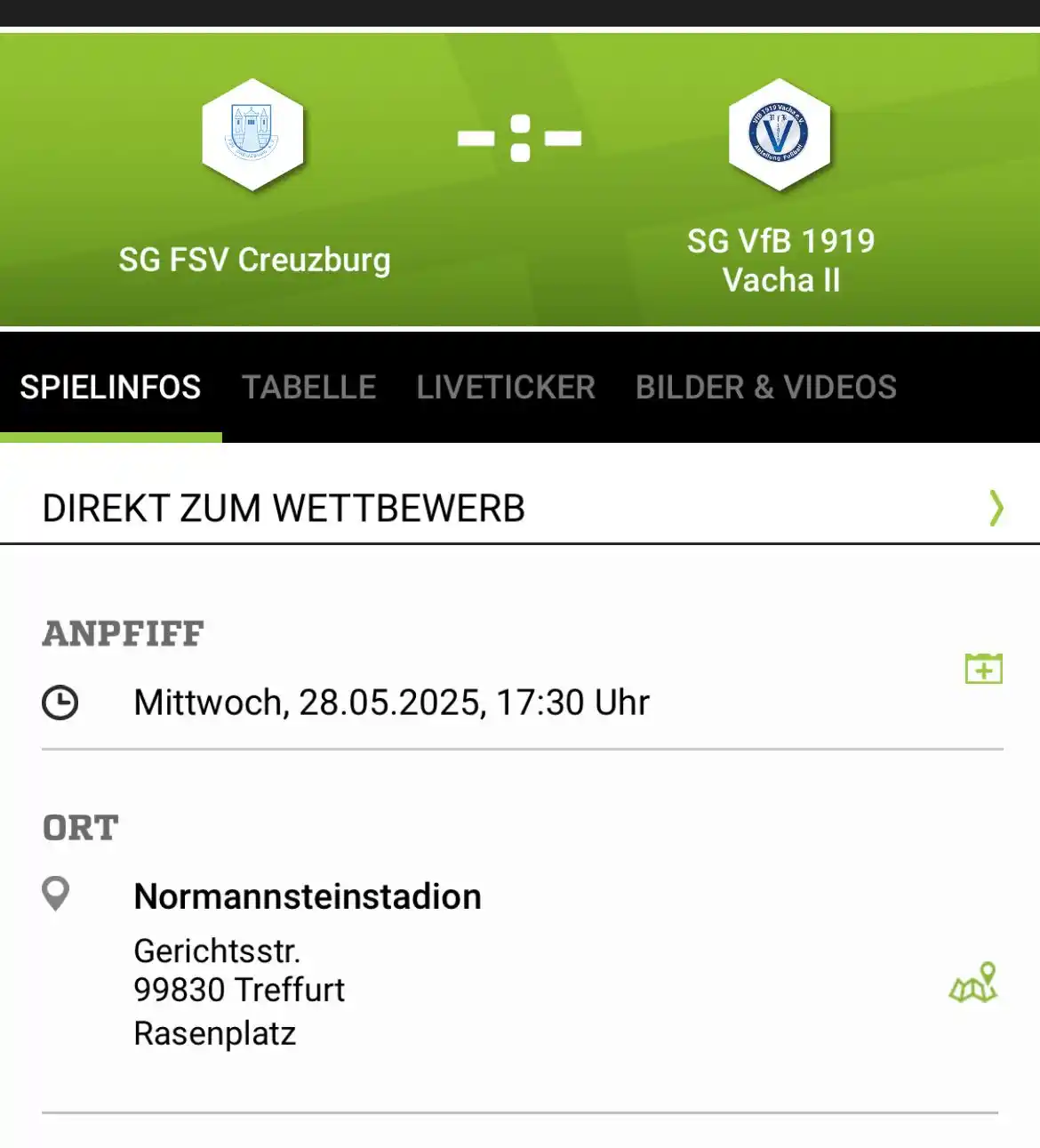Switch to the Tabelle tab
This screenshot has height=1148, width=1040.
pos(308,388)
